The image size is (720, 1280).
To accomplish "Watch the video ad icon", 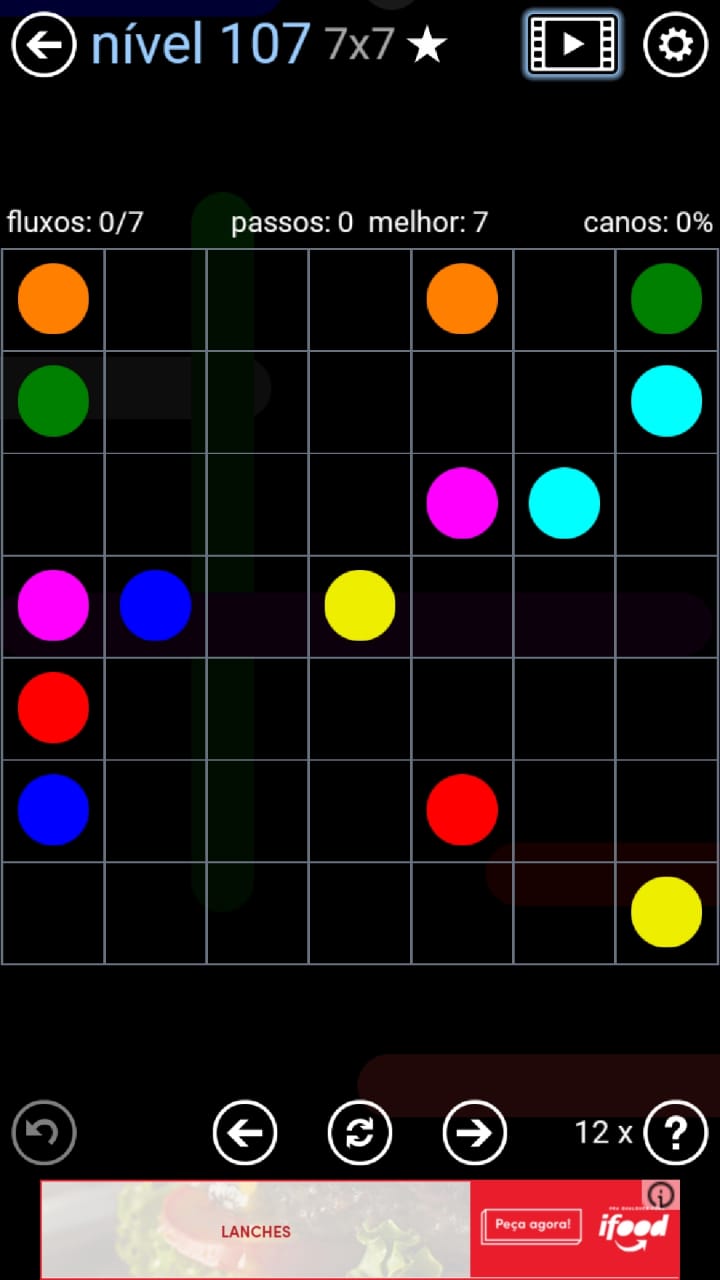I will tap(572, 44).
